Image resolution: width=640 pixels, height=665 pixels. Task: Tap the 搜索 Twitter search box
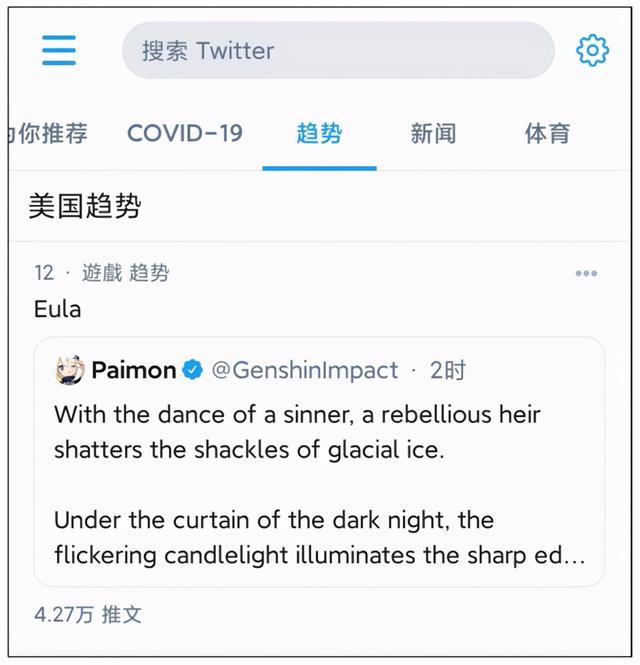[x=338, y=51]
